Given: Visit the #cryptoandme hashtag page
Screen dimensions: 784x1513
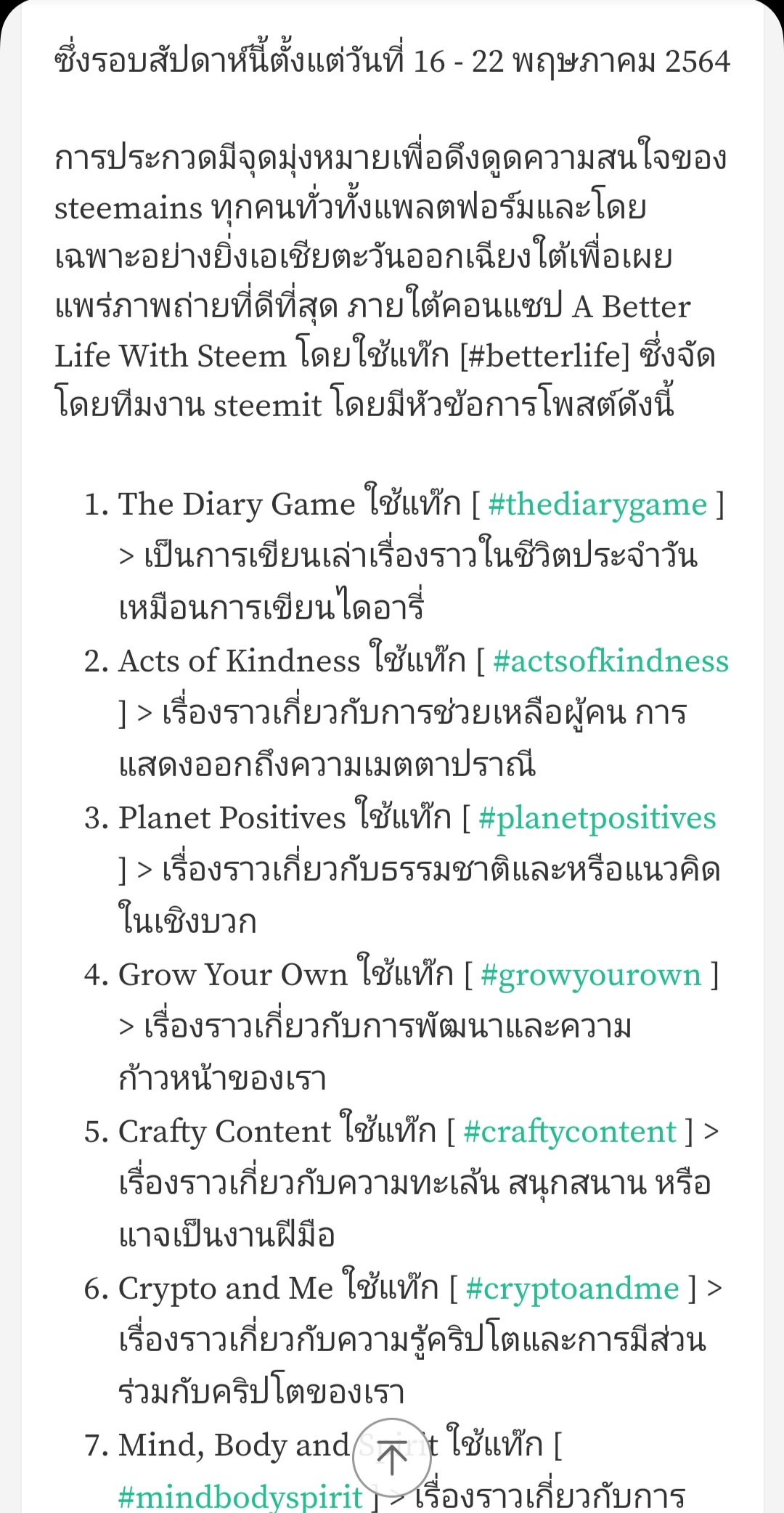Looking at the screenshot, I should point(572,1289).
